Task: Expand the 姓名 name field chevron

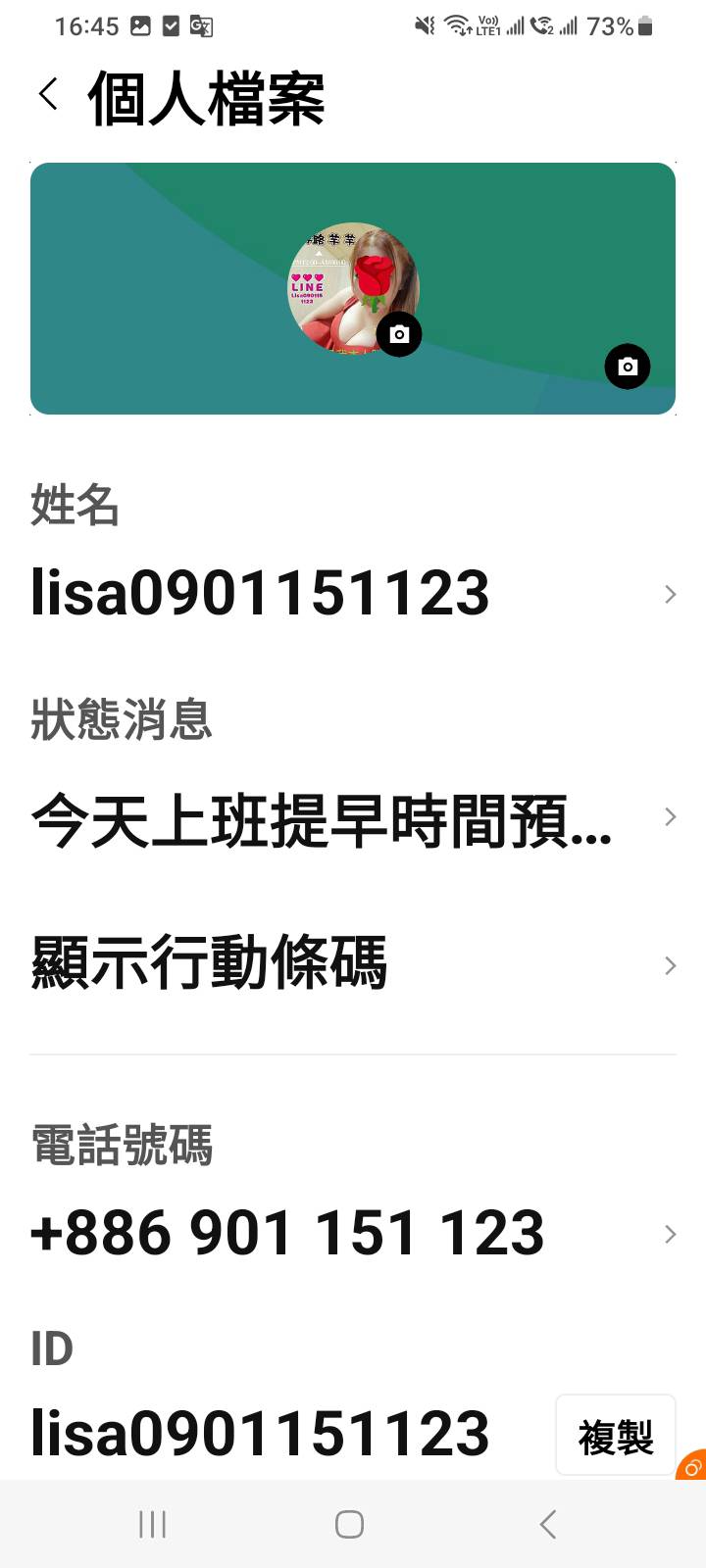Action: click(670, 594)
